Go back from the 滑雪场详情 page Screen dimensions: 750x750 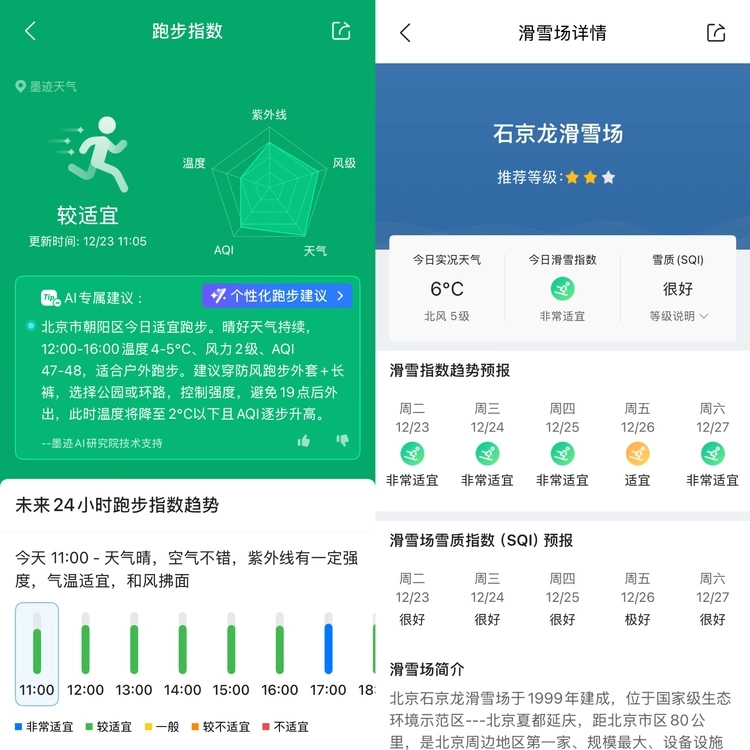click(405, 33)
